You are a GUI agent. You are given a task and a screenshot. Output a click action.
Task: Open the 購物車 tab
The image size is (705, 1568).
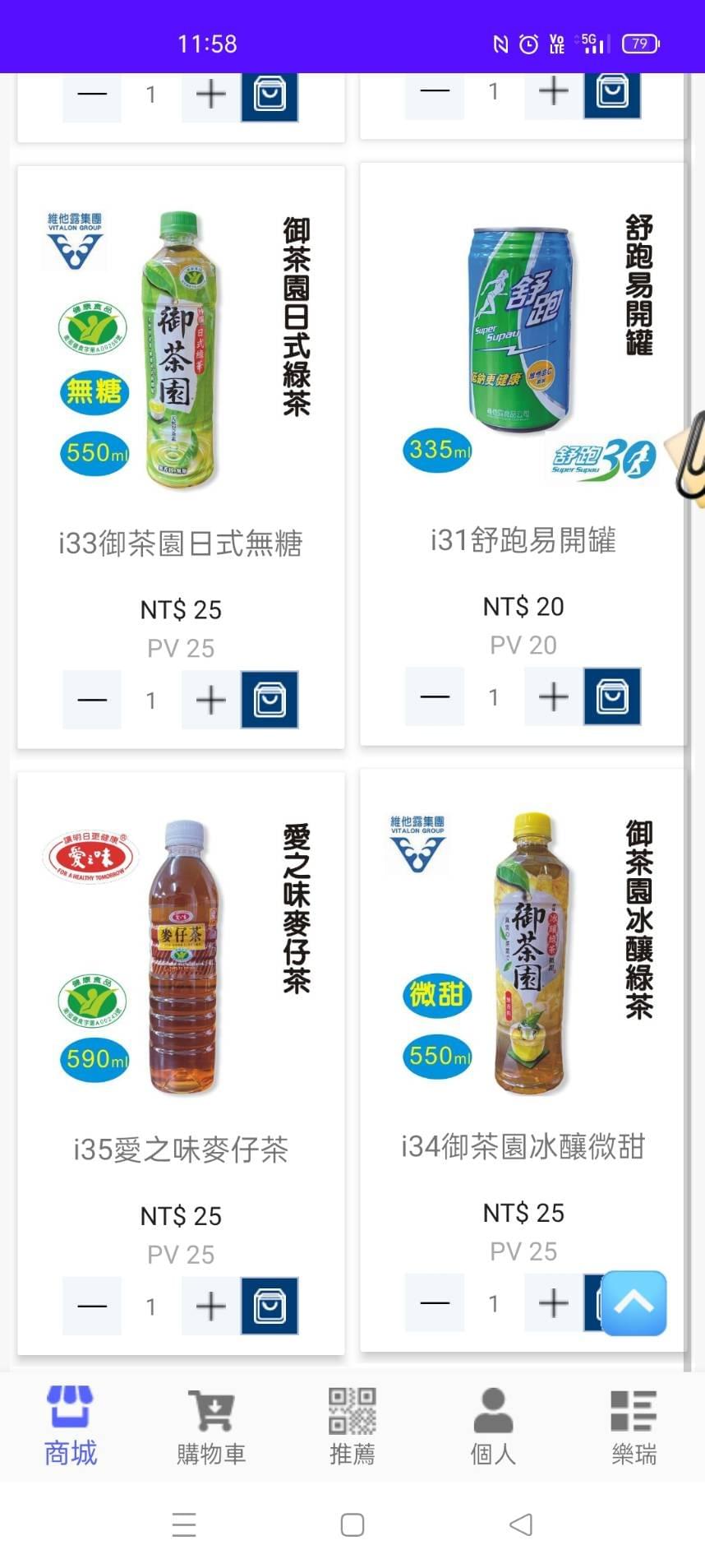[211, 1426]
